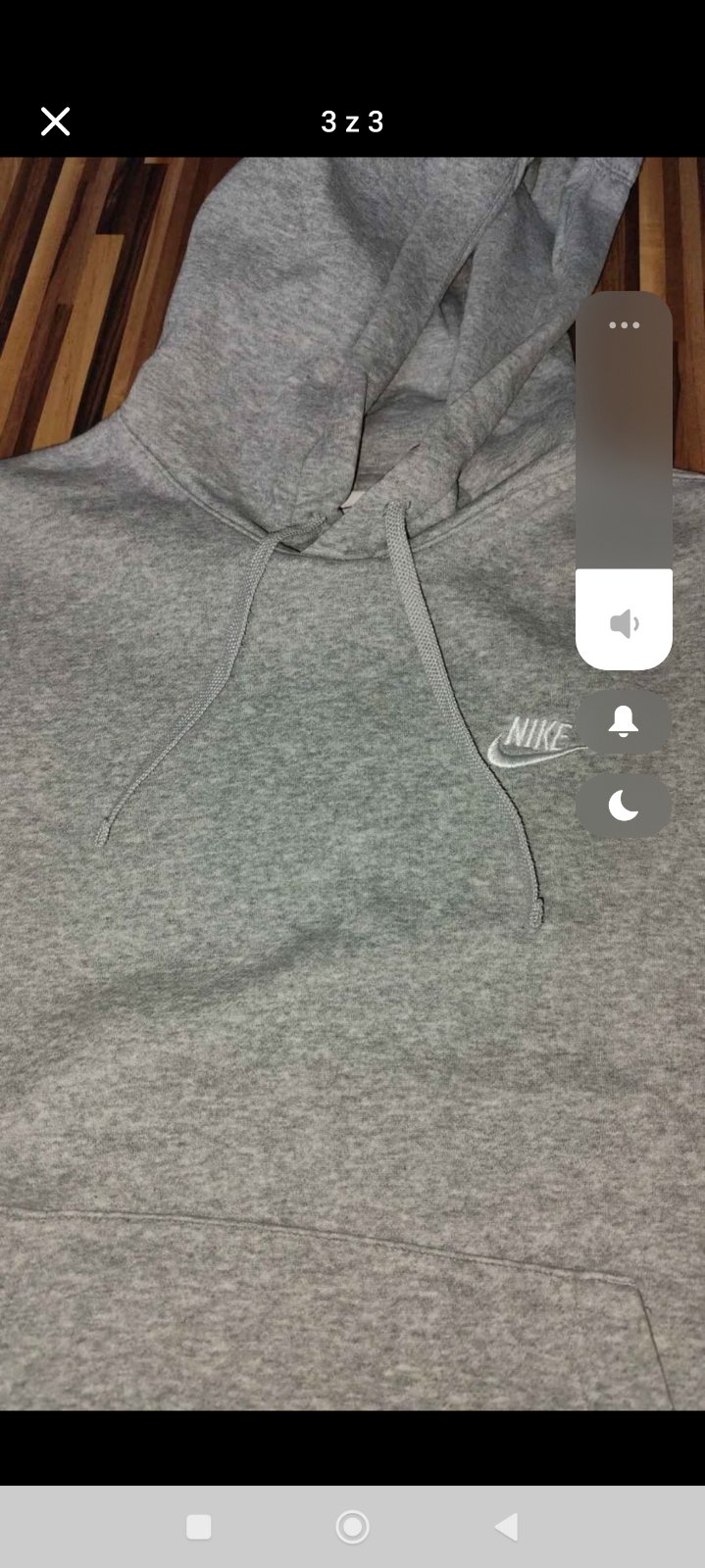Open more volume settings via three dots
Image resolution: width=705 pixels, height=1568 pixels.
pyautogui.click(x=624, y=325)
